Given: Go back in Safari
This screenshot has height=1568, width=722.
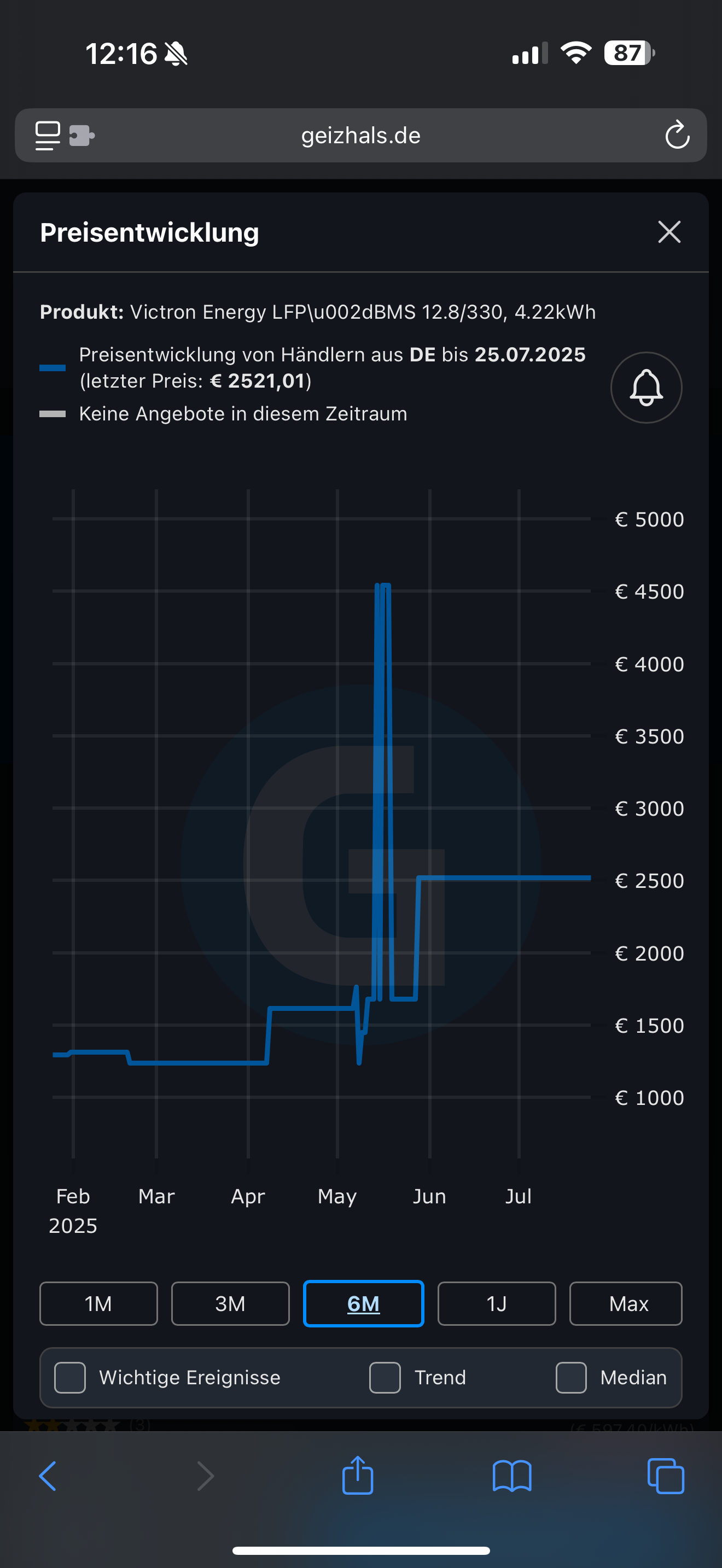Looking at the screenshot, I should (x=48, y=1476).
